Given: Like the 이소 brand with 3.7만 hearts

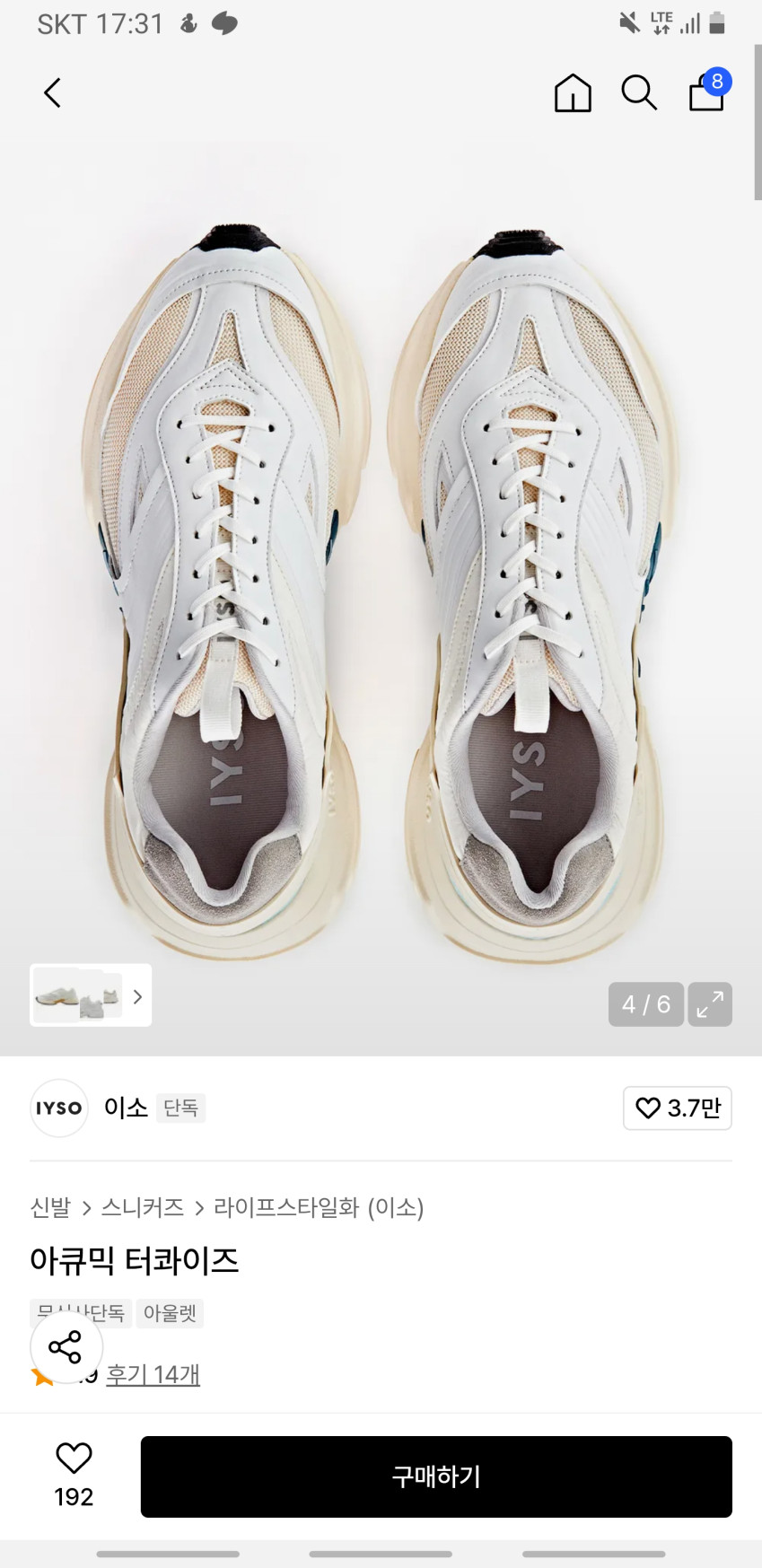Looking at the screenshot, I should pyautogui.click(x=678, y=1108).
